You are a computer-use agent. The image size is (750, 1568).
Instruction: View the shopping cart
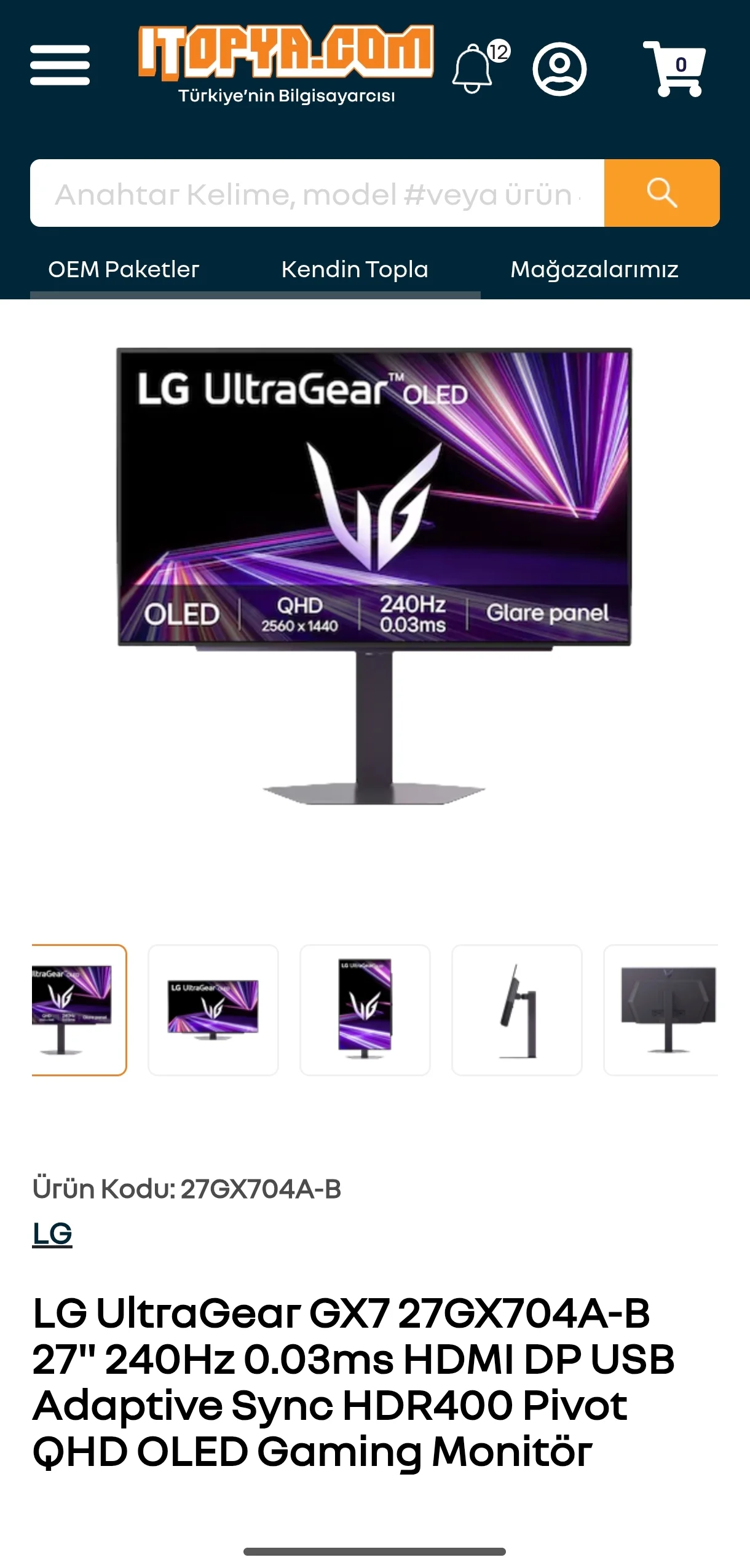pos(674,68)
